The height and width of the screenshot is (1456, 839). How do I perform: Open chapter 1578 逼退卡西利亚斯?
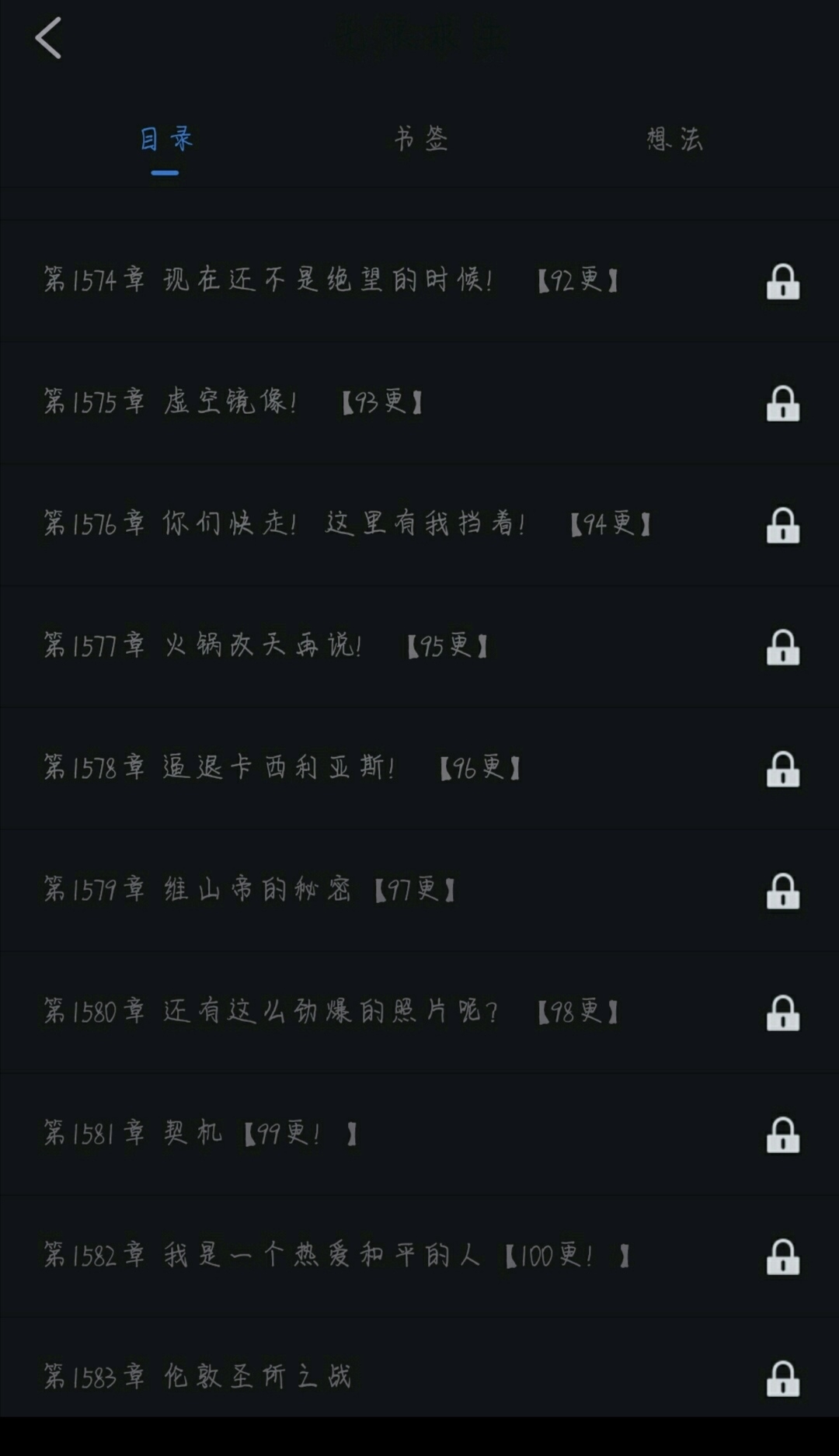click(419, 768)
